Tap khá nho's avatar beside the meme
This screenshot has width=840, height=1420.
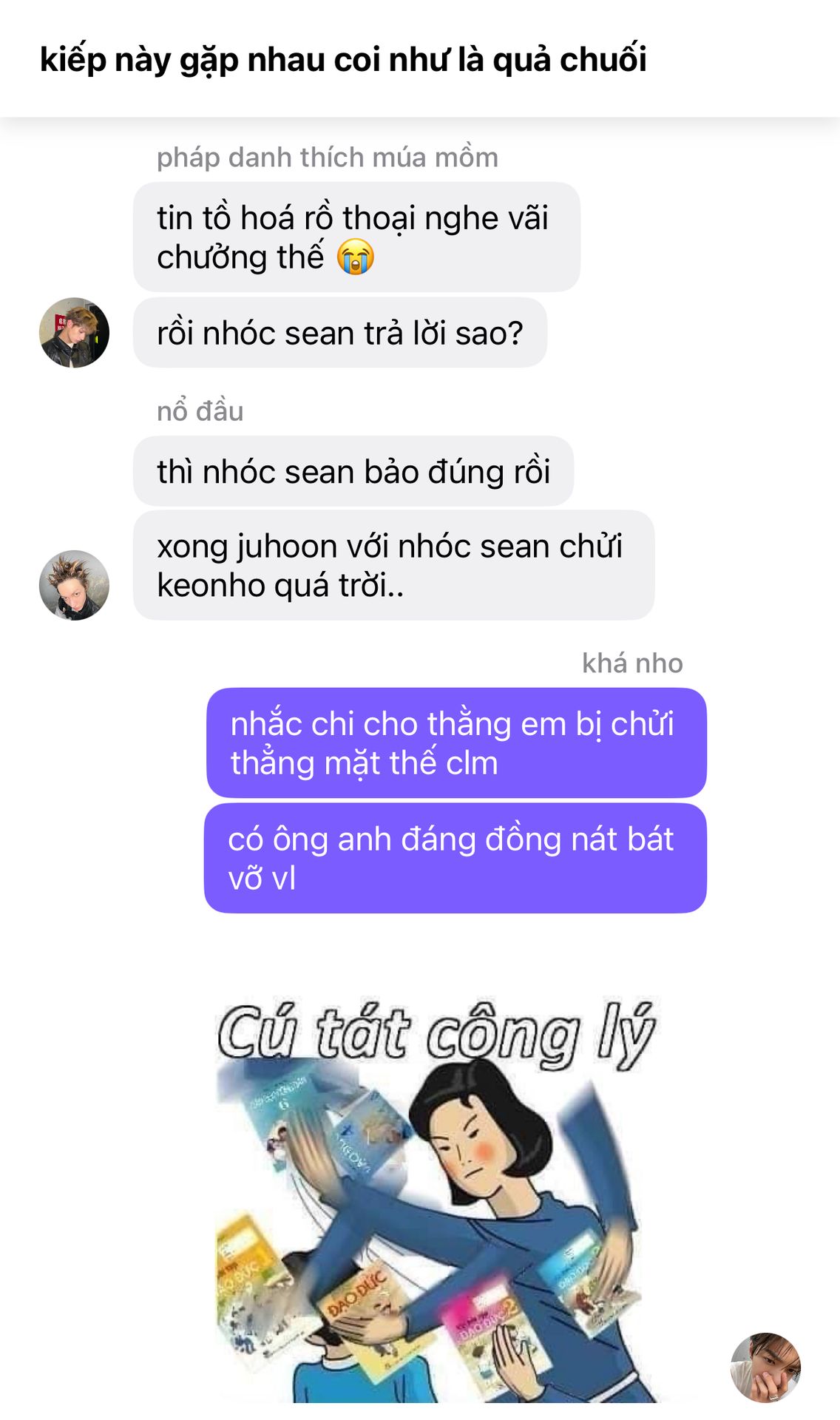[x=765, y=1368]
